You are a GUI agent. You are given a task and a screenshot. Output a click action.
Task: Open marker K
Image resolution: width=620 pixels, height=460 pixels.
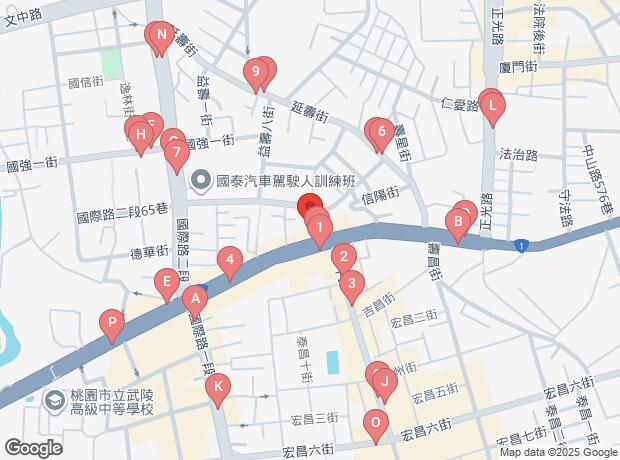(219, 388)
